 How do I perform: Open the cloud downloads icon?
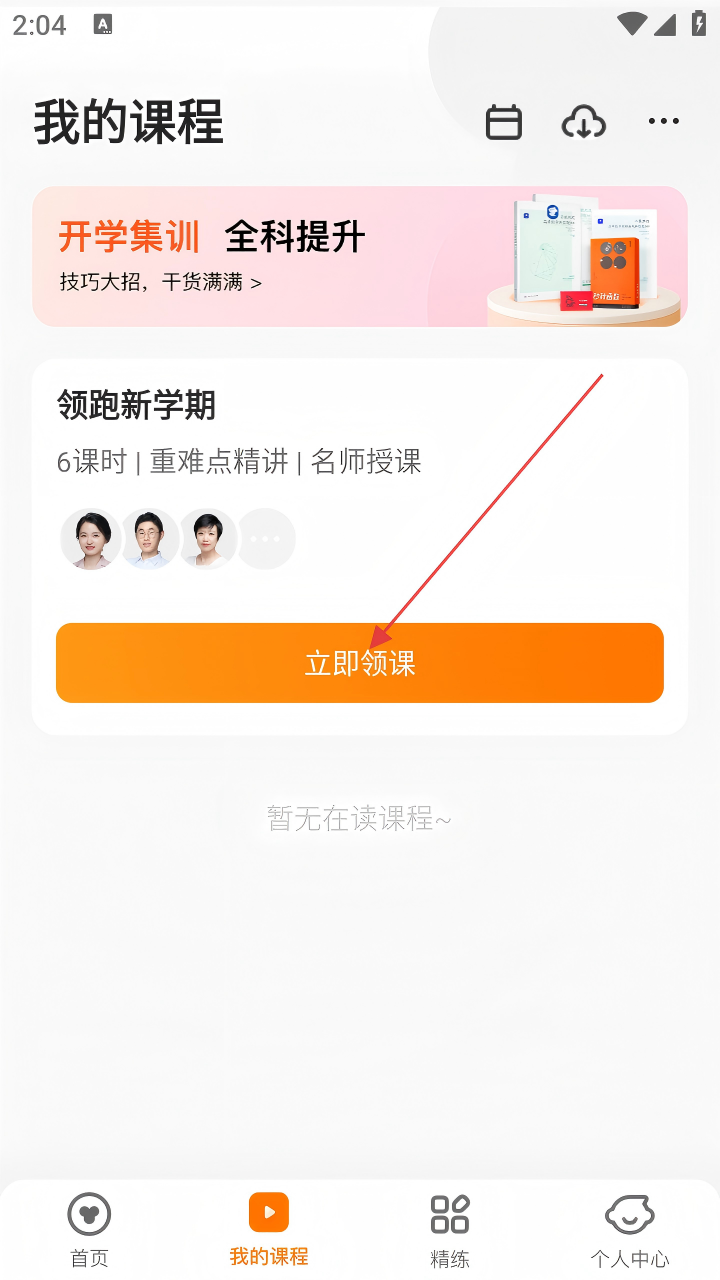583,122
